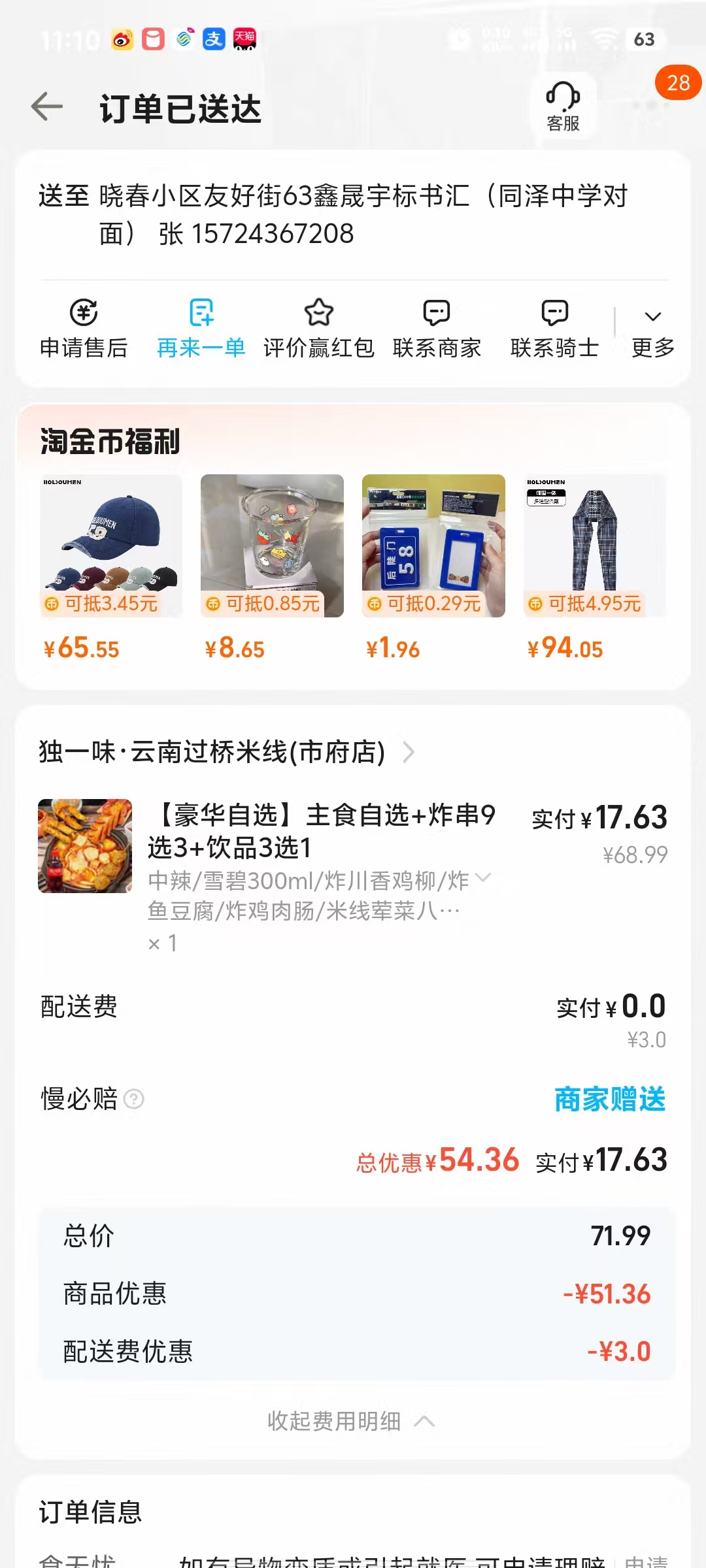Show the 慢必赔 help info icon

tap(134, 1100)
